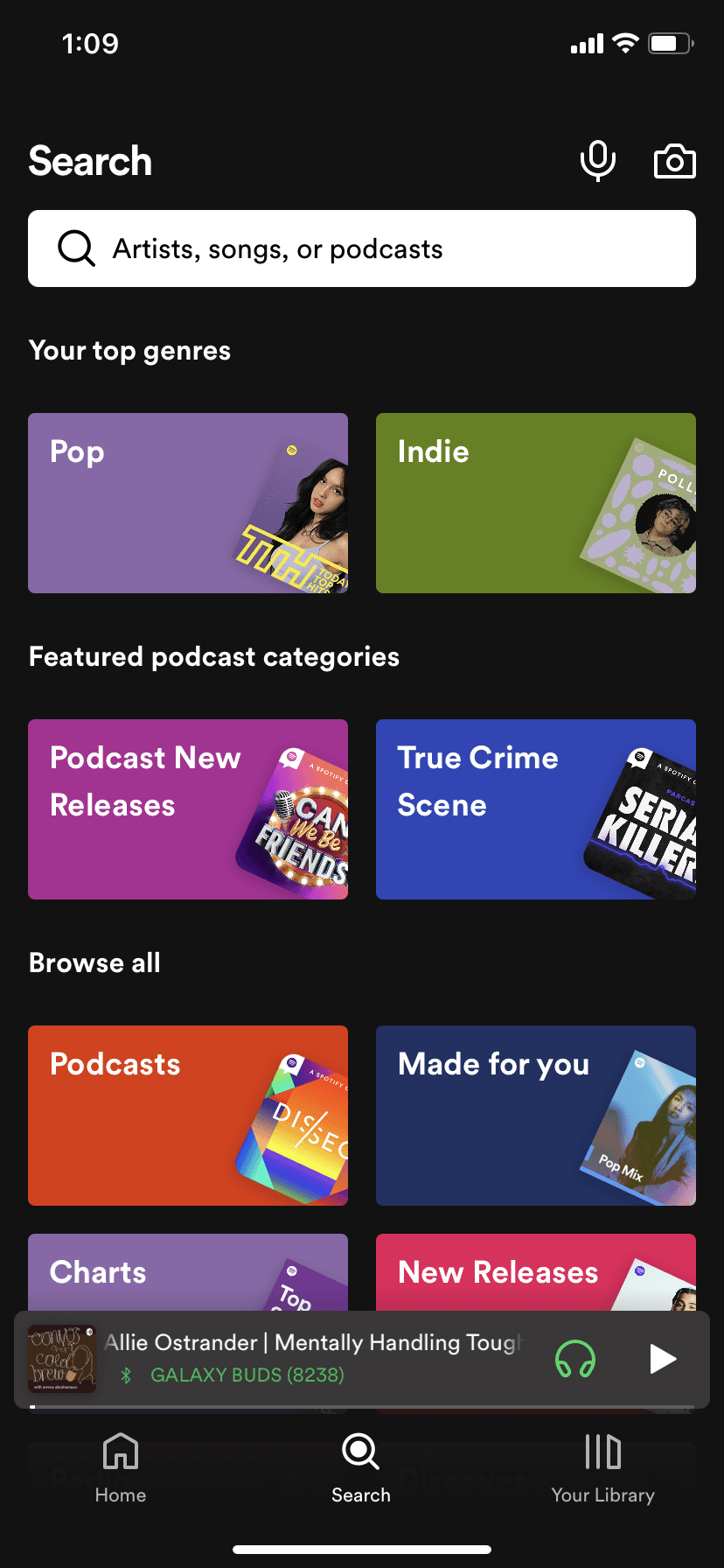Open the headphones device picker
Image resolution: width=724 pixels, height=1568 pixels.
tap(575, 1359)
